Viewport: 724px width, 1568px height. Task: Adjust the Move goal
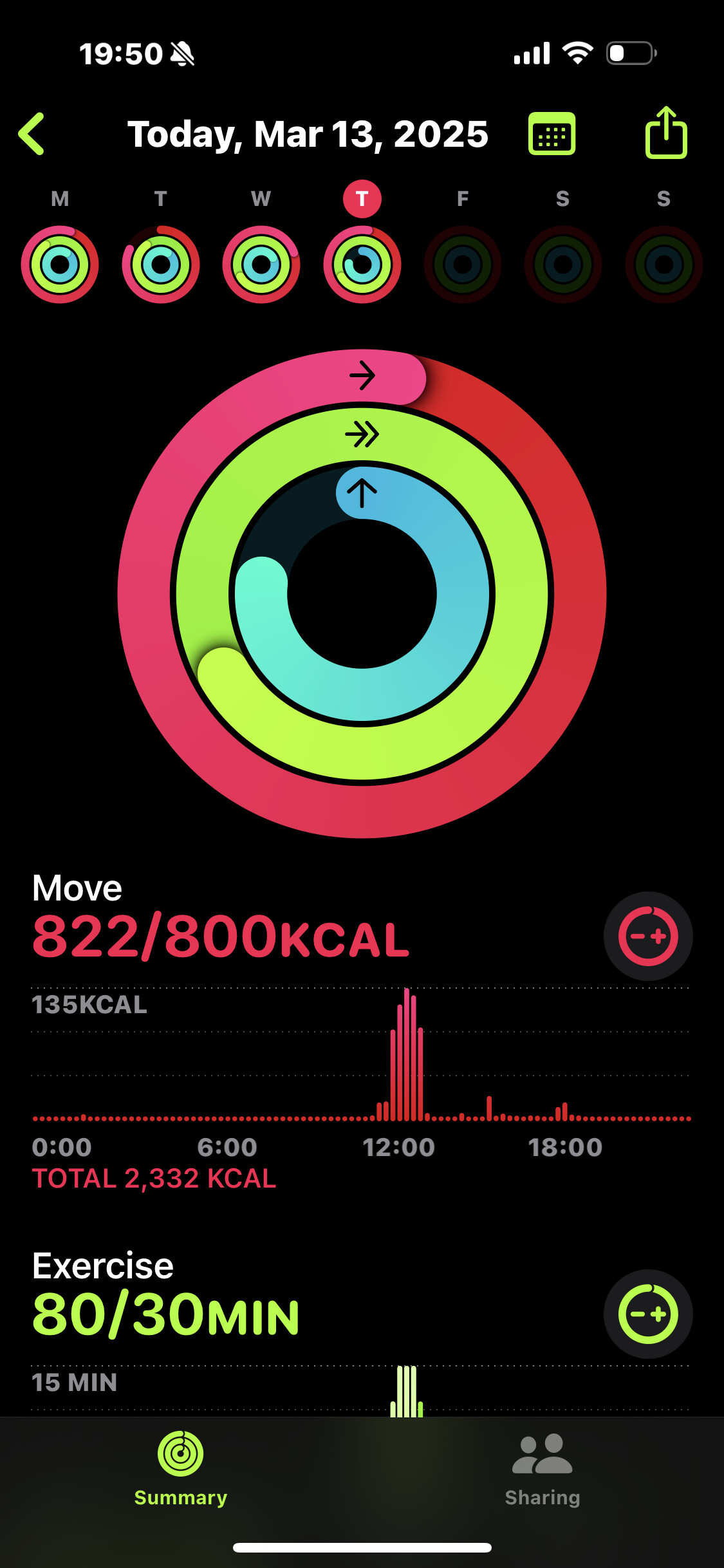648,936
